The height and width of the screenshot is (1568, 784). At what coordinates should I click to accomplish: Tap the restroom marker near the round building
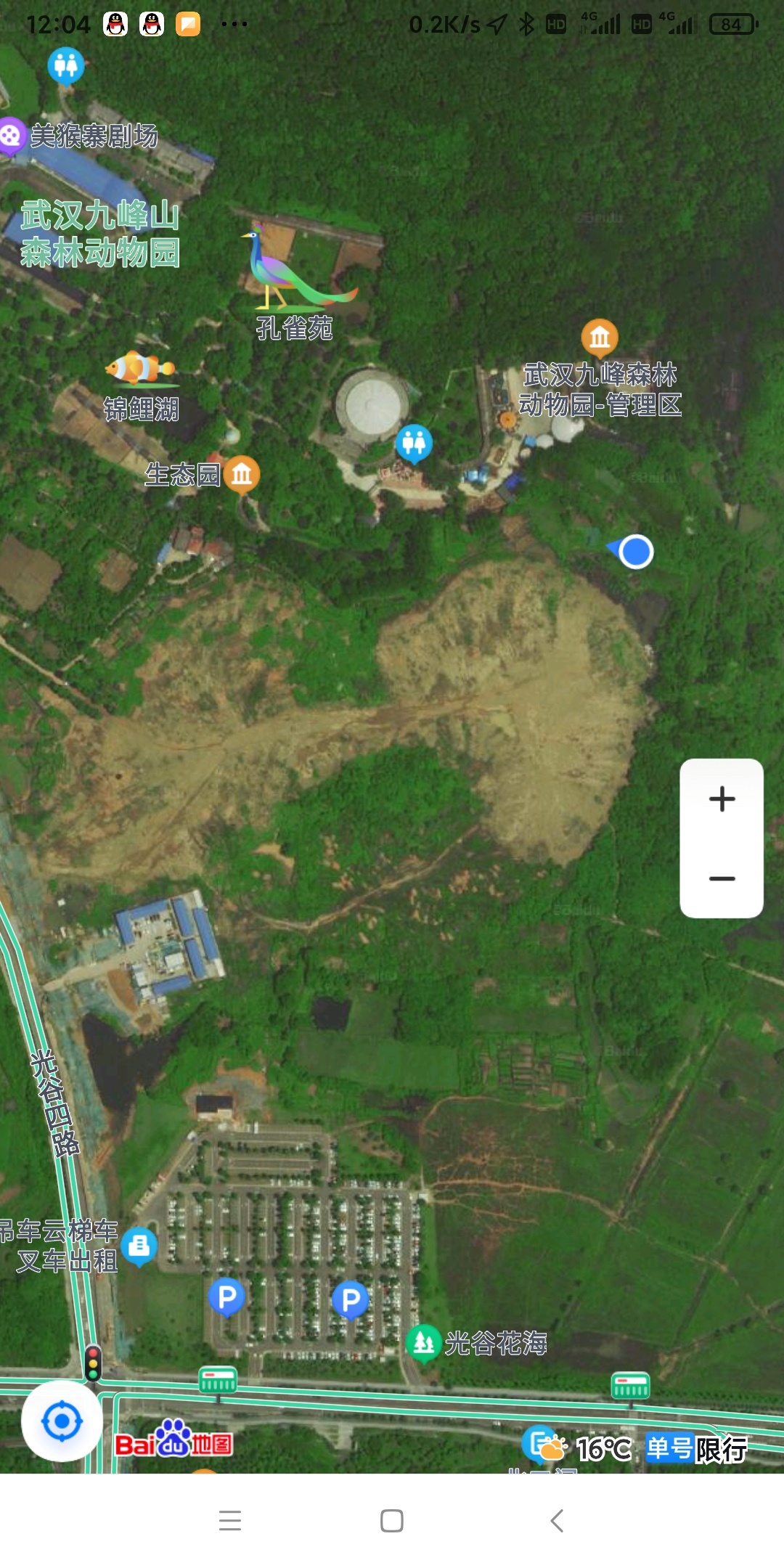(414, 444)
